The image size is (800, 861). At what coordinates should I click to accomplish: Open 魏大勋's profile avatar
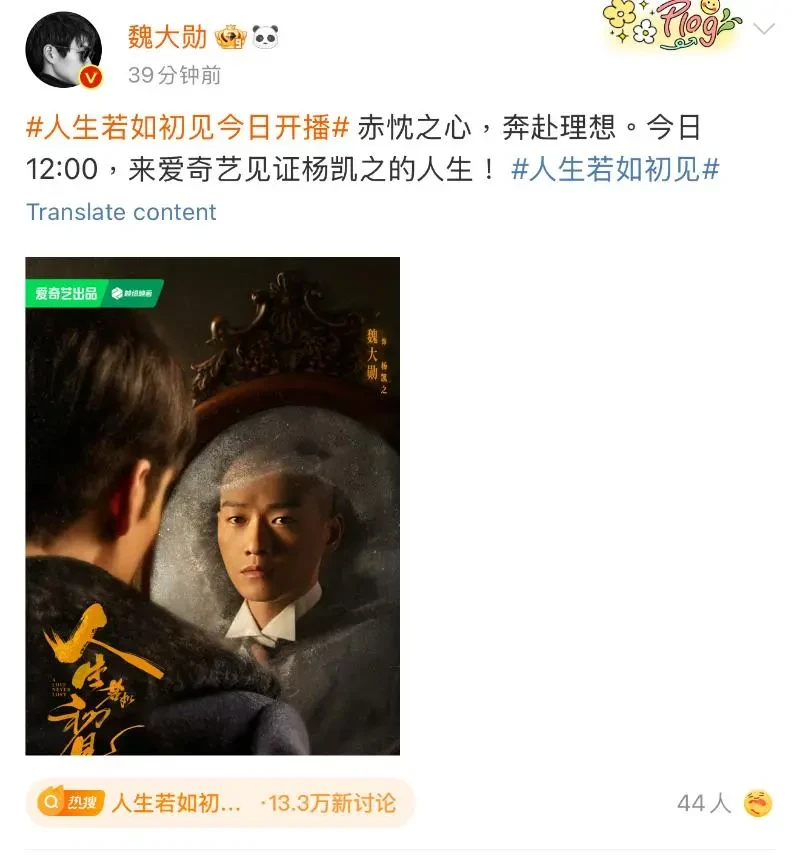[63, 50]
